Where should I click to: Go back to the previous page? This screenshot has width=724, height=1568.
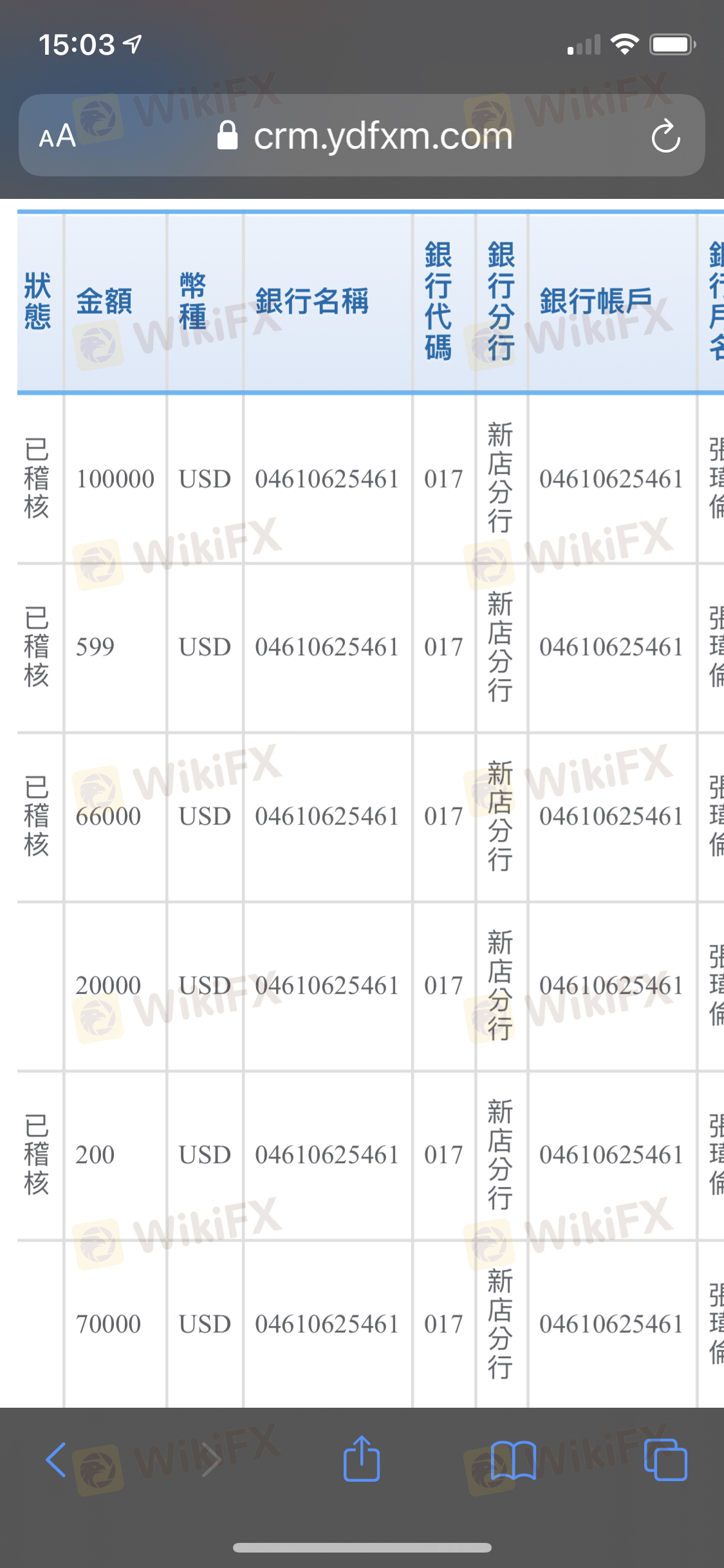point(57,1460)
